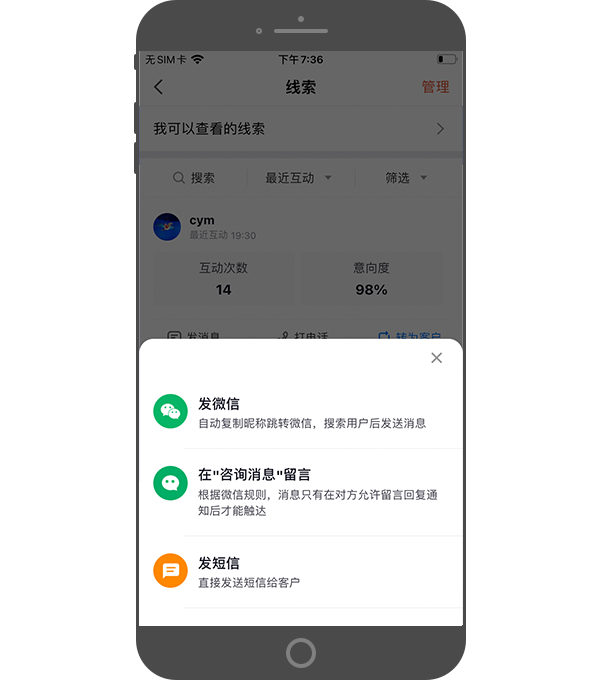Viewport: 600px width, 680px height.
Task: Choose 发微信 to message via WeChat
Action: point(300,412)
